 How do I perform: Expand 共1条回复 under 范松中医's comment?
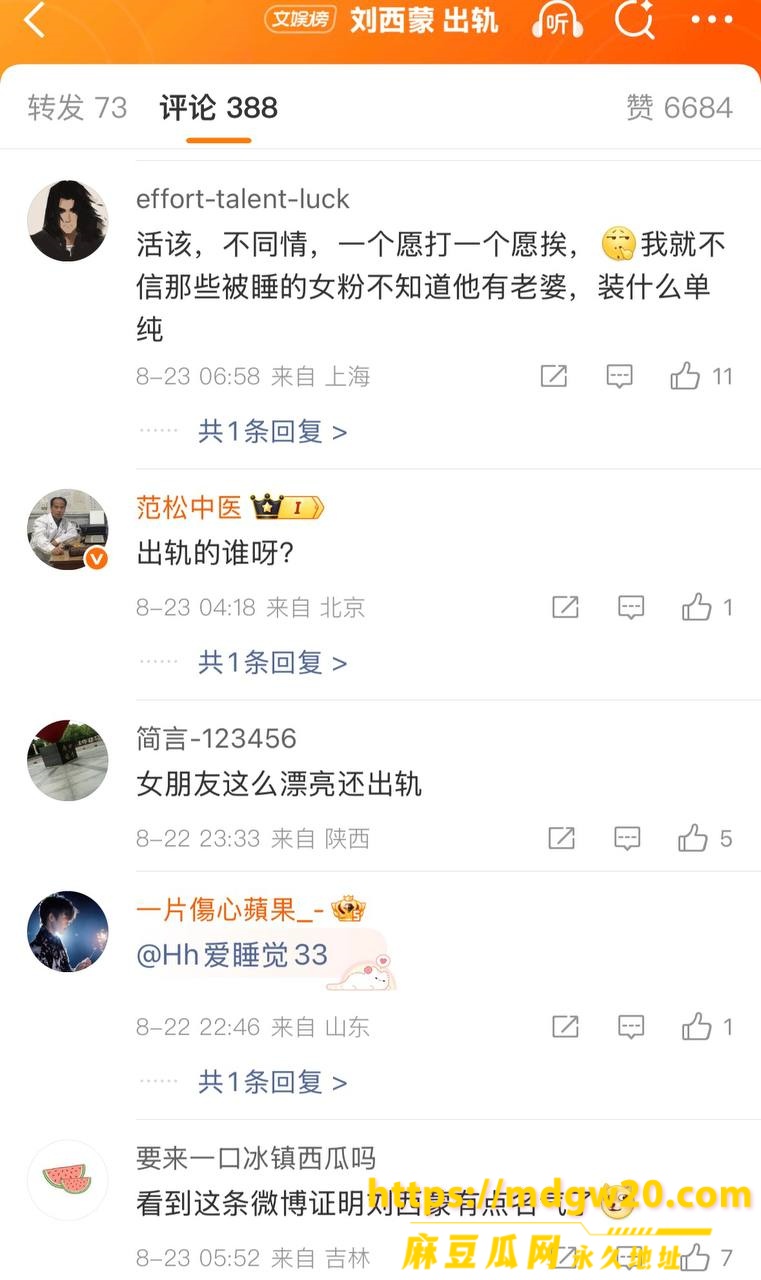tap(272, 662)
